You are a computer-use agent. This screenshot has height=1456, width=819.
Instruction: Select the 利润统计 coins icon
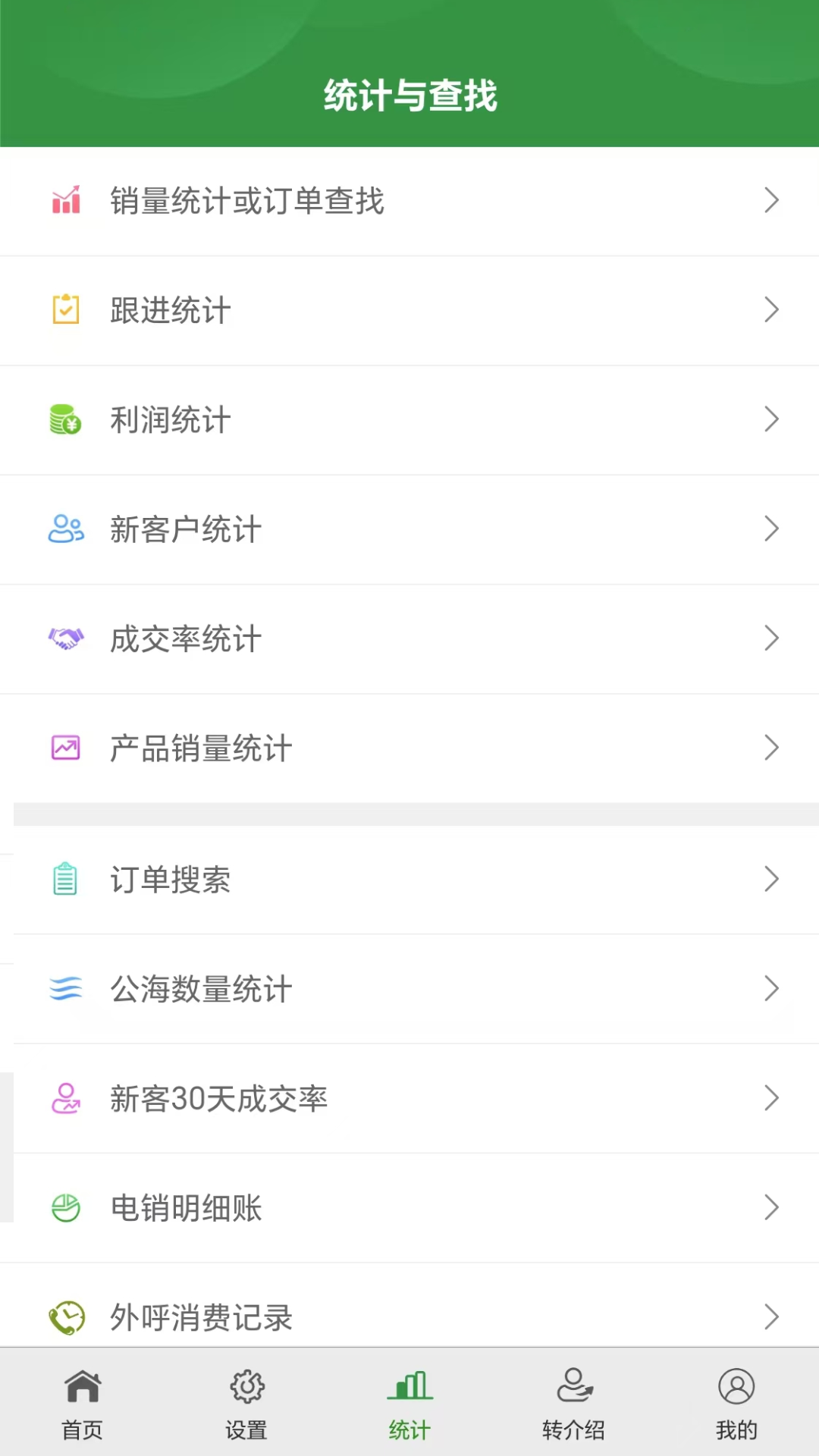coord(66,419)
